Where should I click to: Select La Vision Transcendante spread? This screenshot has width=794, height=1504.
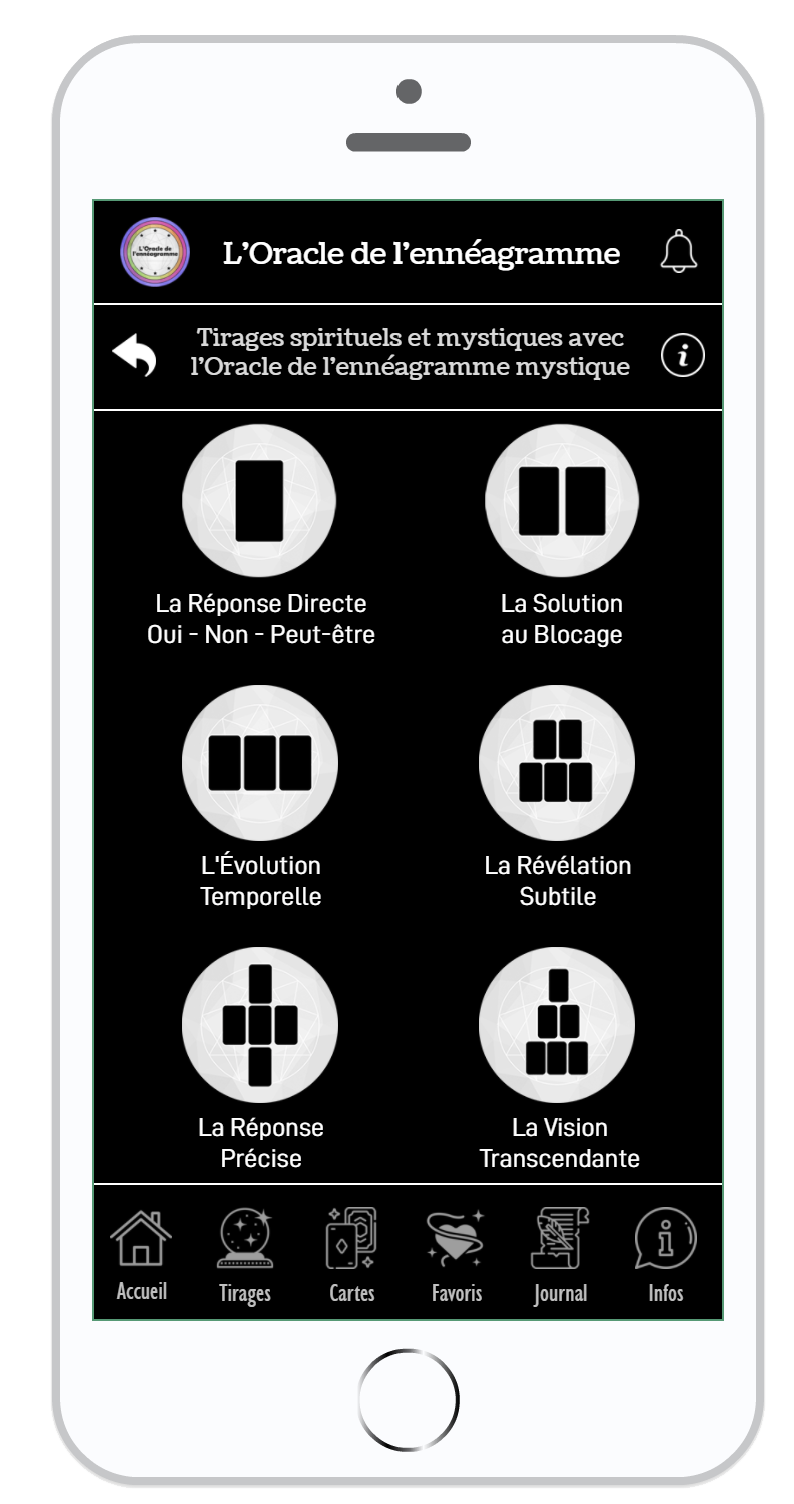point(557,1024)
